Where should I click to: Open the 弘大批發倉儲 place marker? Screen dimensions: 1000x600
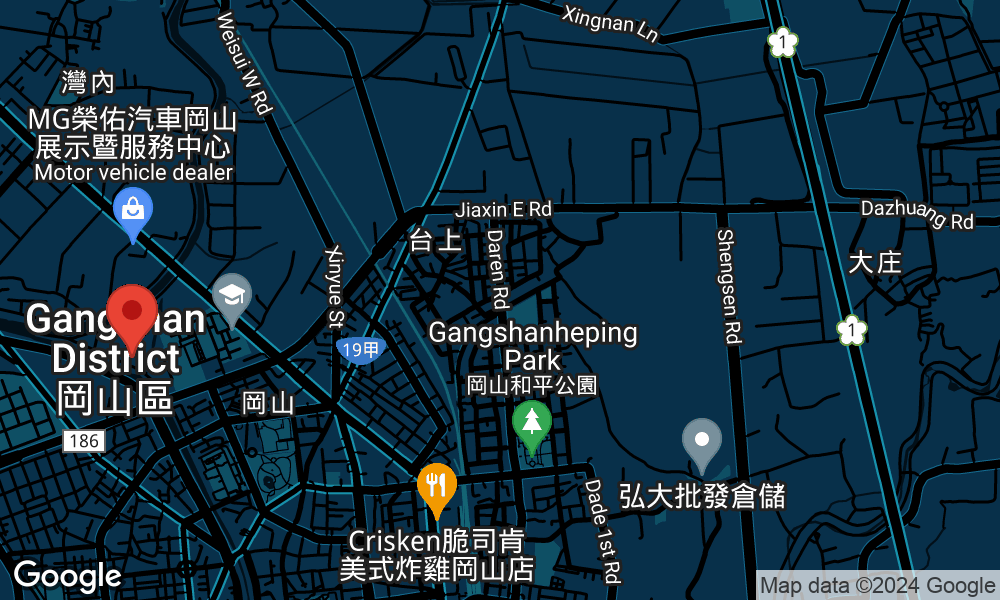pos(702,441)
